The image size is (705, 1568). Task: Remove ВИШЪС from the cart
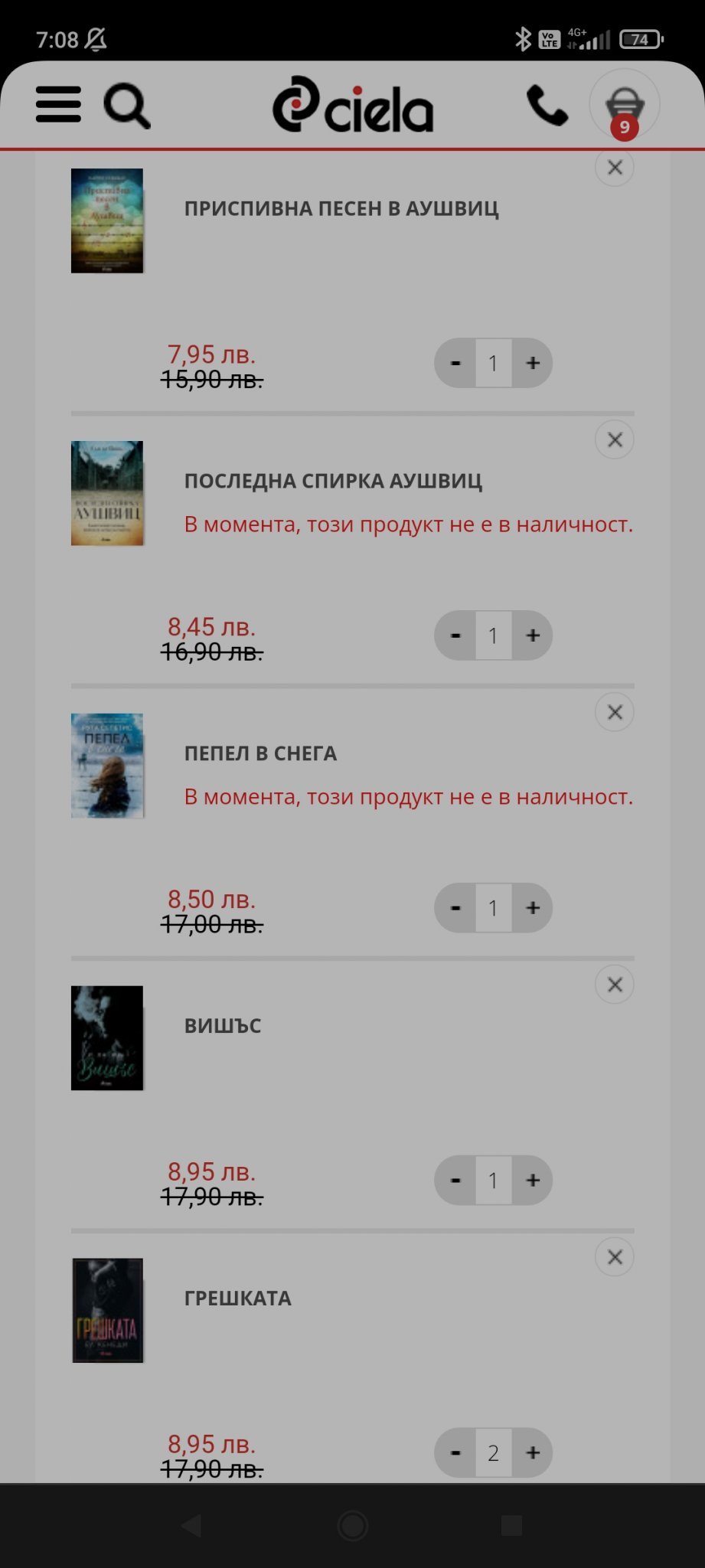coord(614,985)
